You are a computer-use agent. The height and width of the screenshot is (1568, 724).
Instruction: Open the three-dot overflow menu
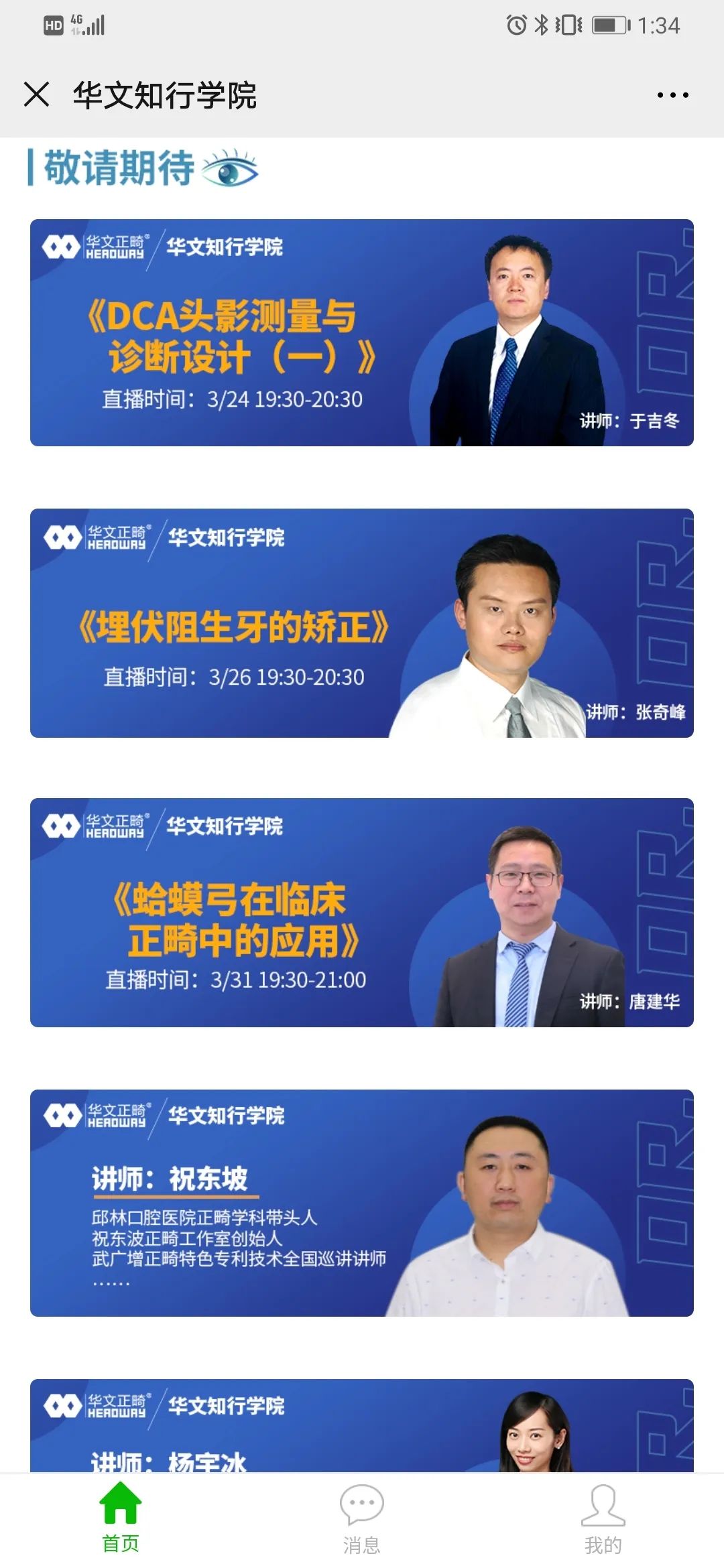672,95
